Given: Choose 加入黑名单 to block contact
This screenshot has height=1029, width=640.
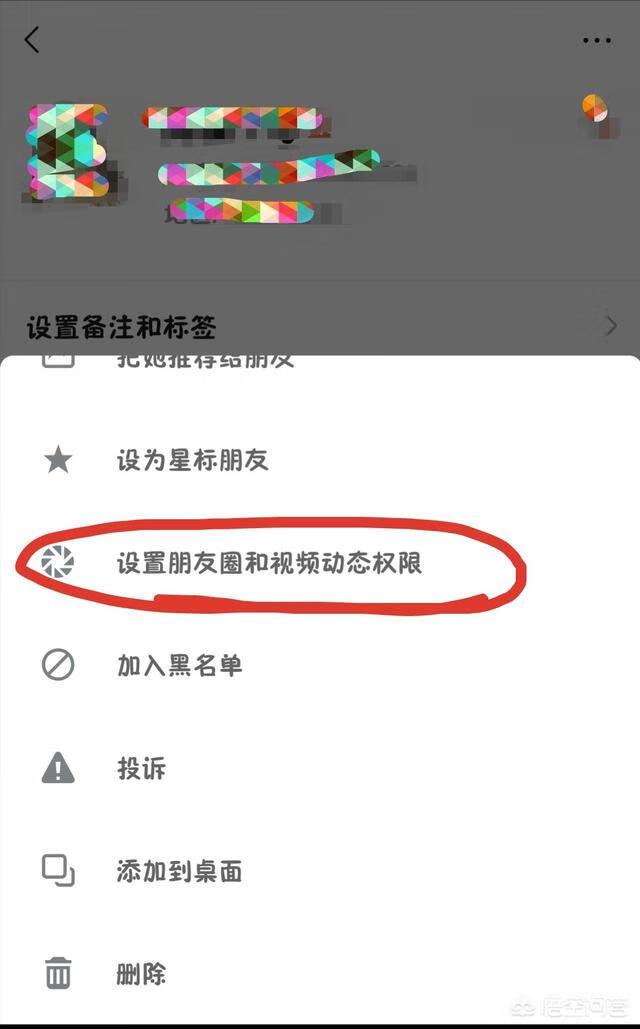Looking at the screenshot, I should coord(179,666).
